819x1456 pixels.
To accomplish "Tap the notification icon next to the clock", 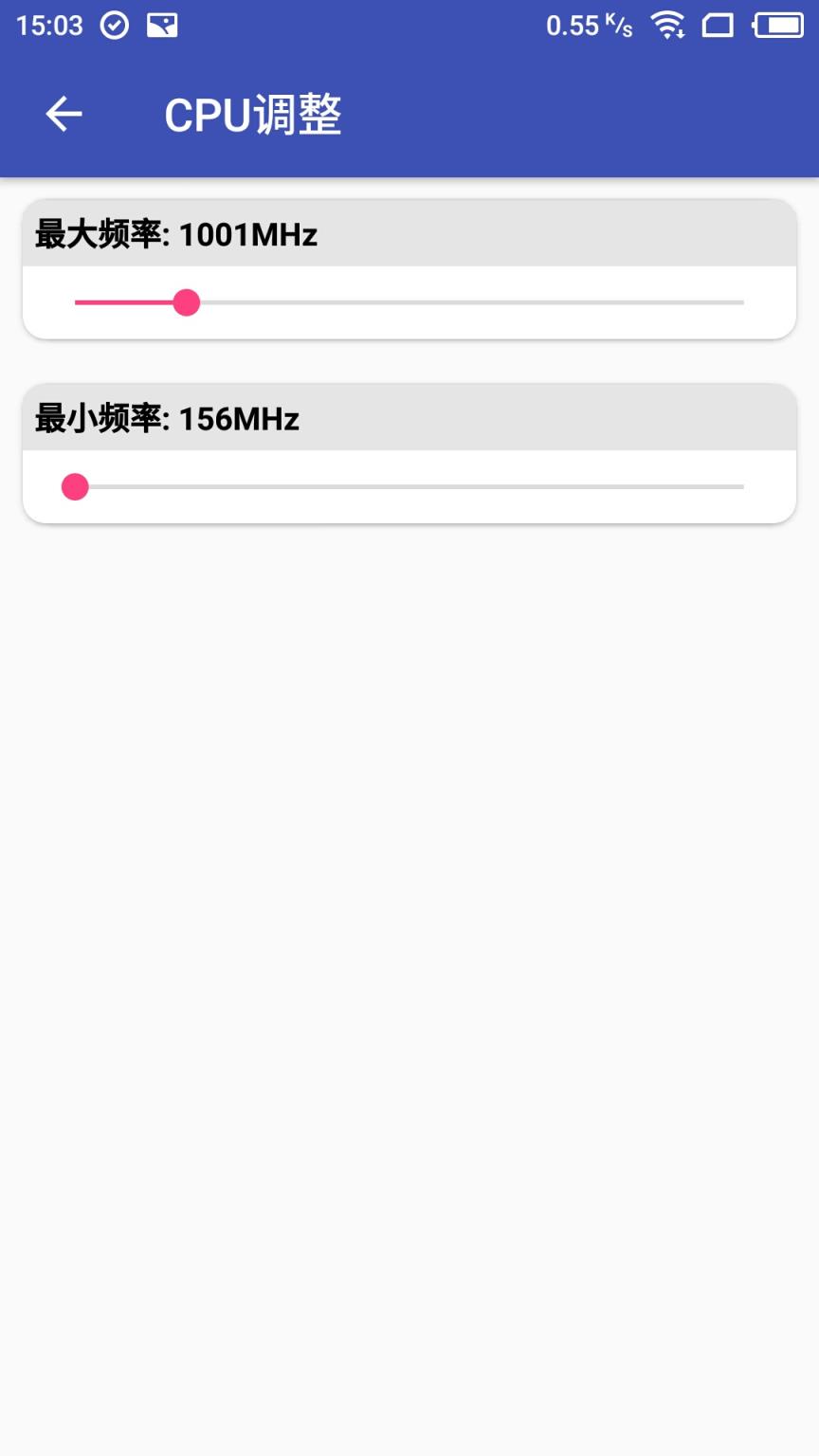I will pos(163,26).
